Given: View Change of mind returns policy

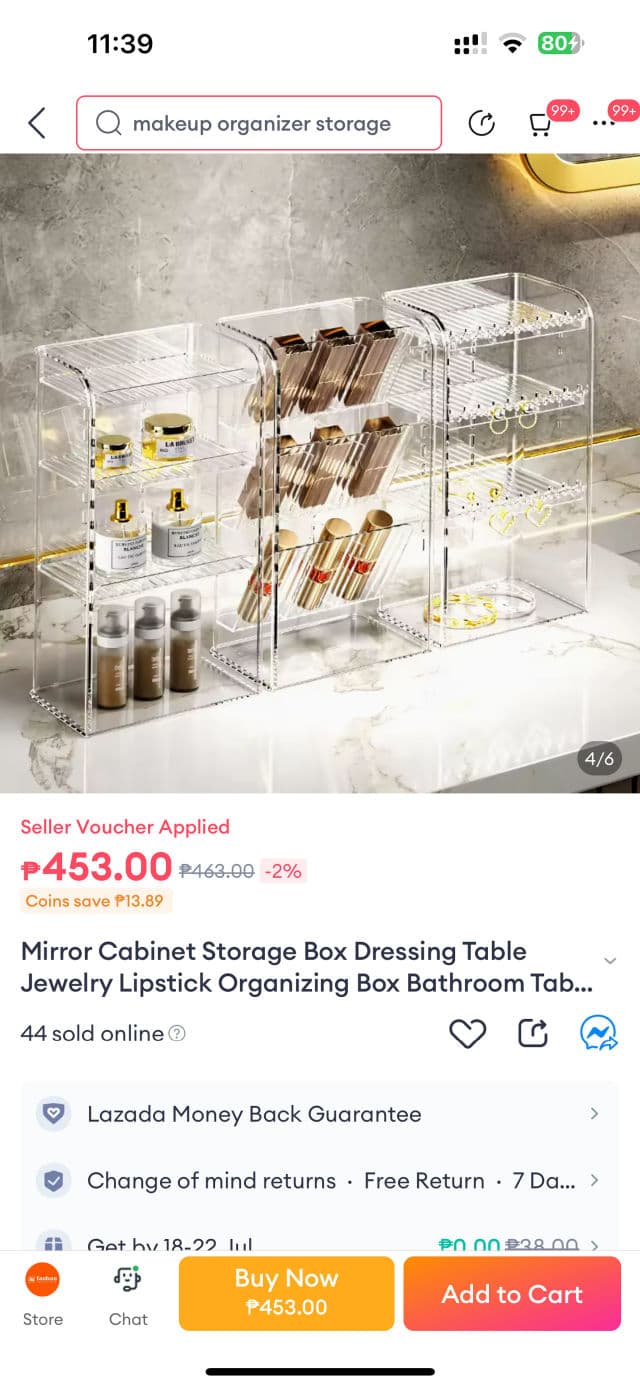Looking at the screenshot, I should (x=320, y=1181).
